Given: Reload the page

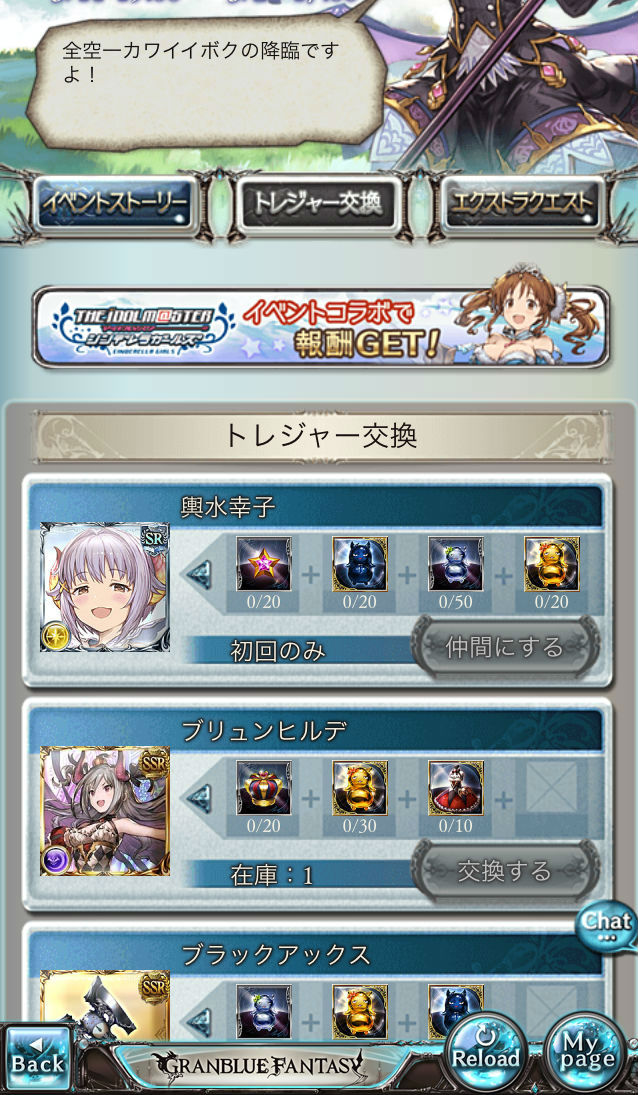Looking at the screenshot, I should (485, 1052).
